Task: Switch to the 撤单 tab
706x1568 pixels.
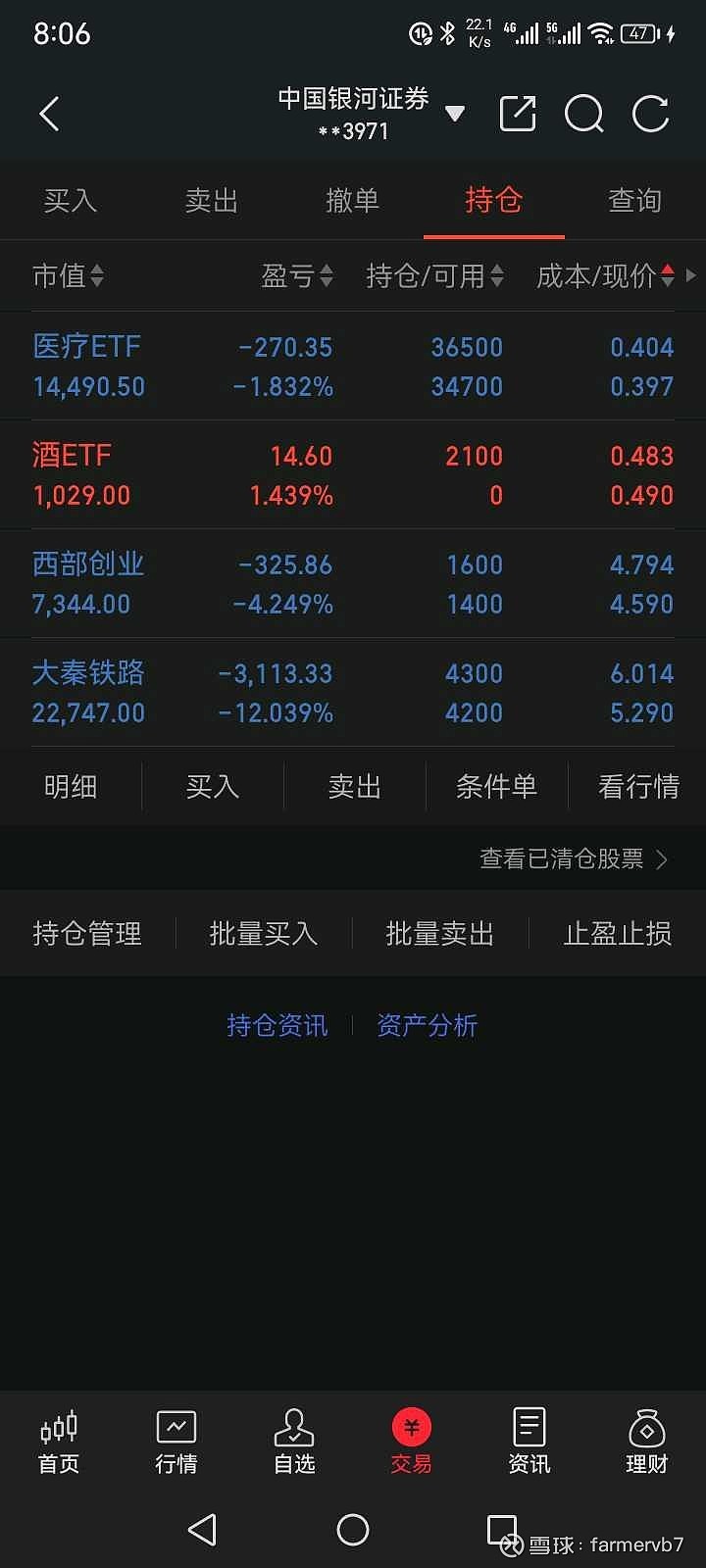Action: (352, 200)
